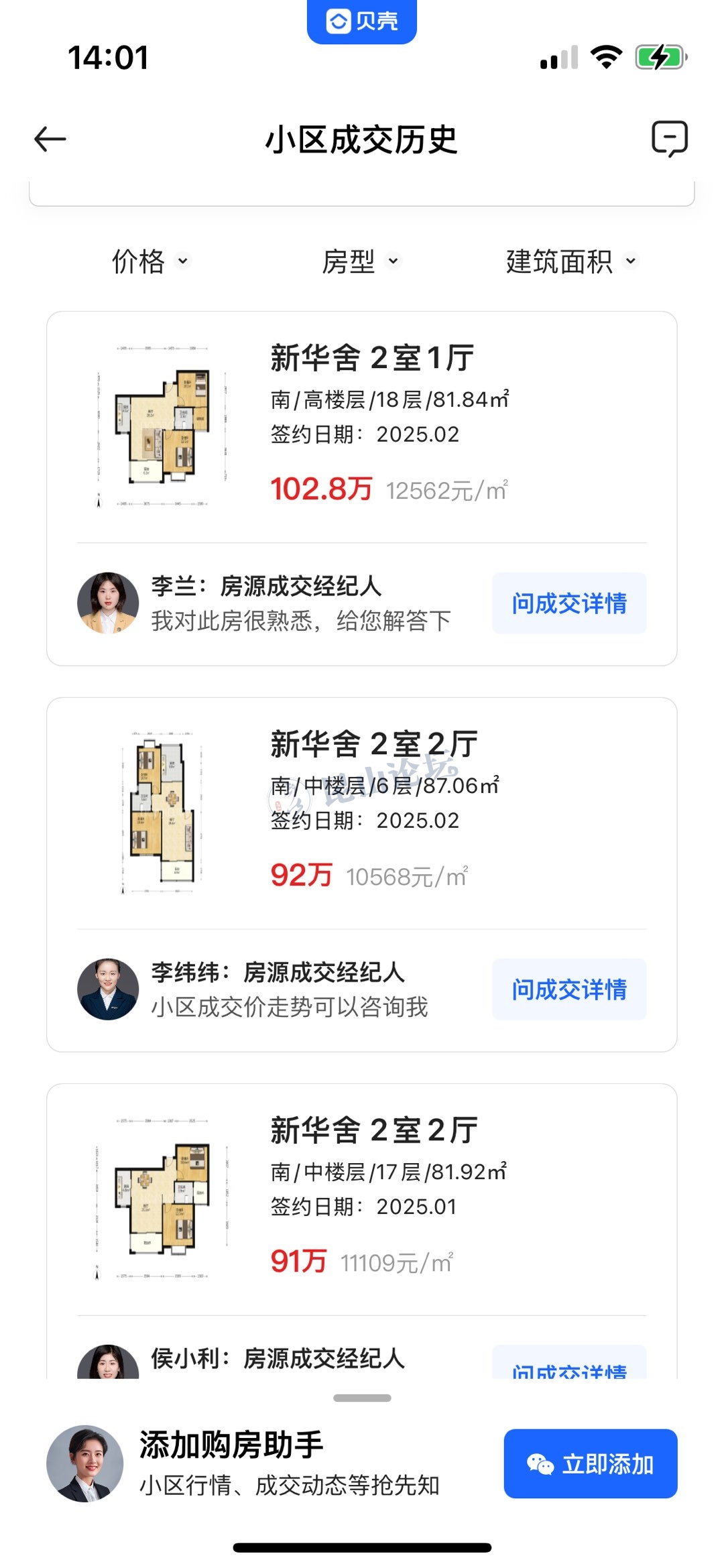The width and height of the screenshot is (724, 1568).
Task: Open the message icon in the header
Action: pyautogui.click(x=670, y=139)
